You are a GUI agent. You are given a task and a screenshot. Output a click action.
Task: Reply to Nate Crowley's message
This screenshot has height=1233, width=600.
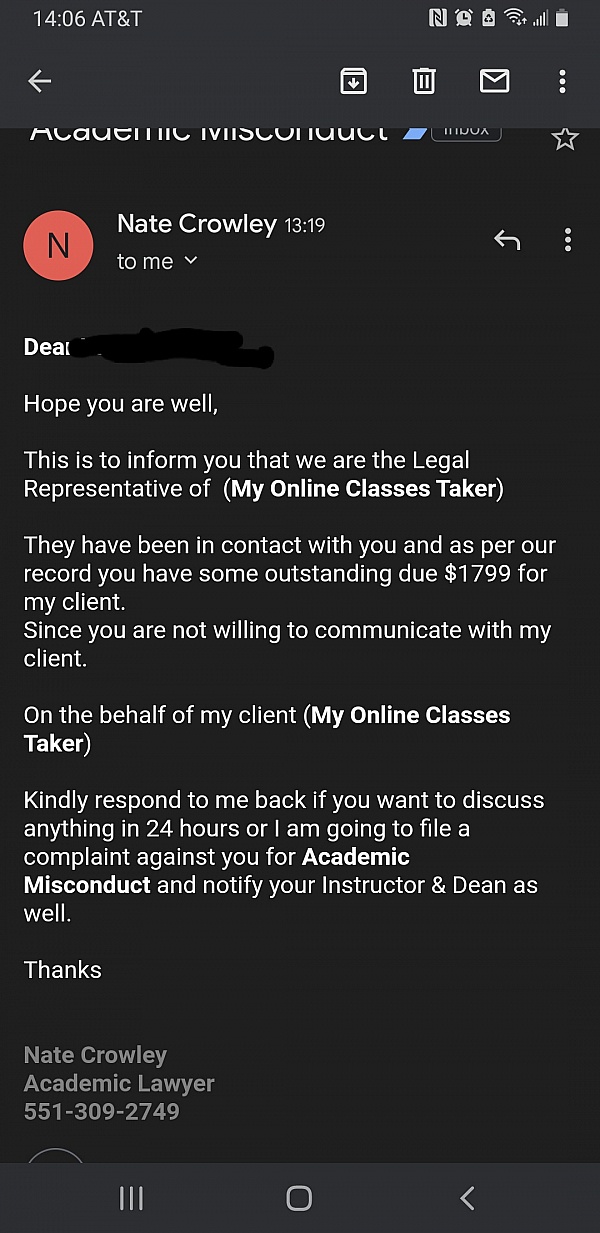click(x=507, y=240)
